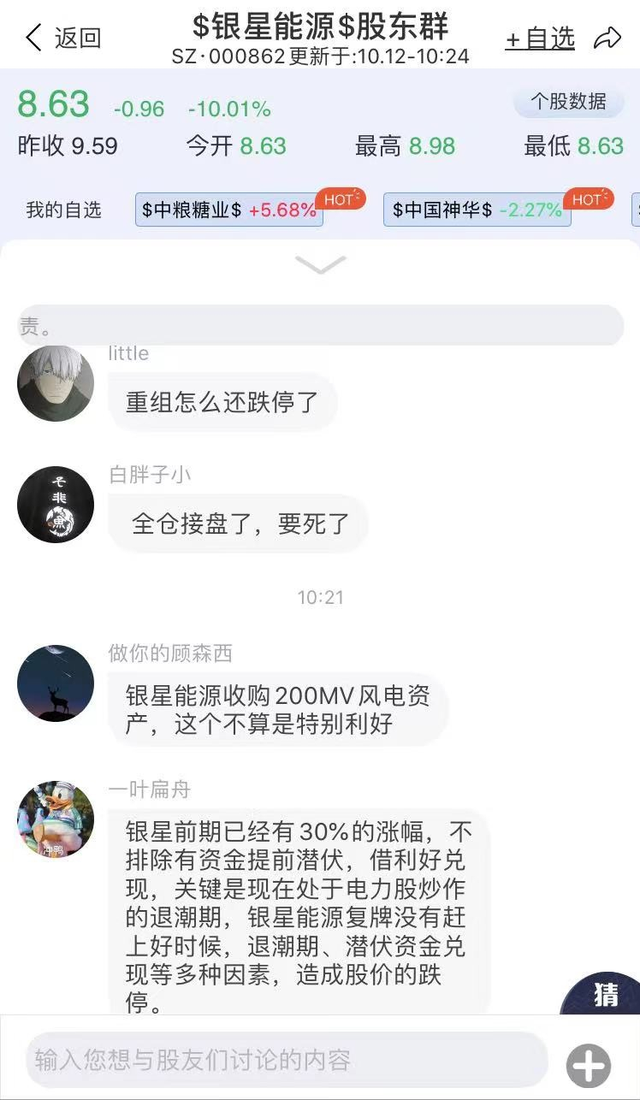Open the plus attachment menu
Viewport: 640px width, 1100px height.
(588, 1066)
